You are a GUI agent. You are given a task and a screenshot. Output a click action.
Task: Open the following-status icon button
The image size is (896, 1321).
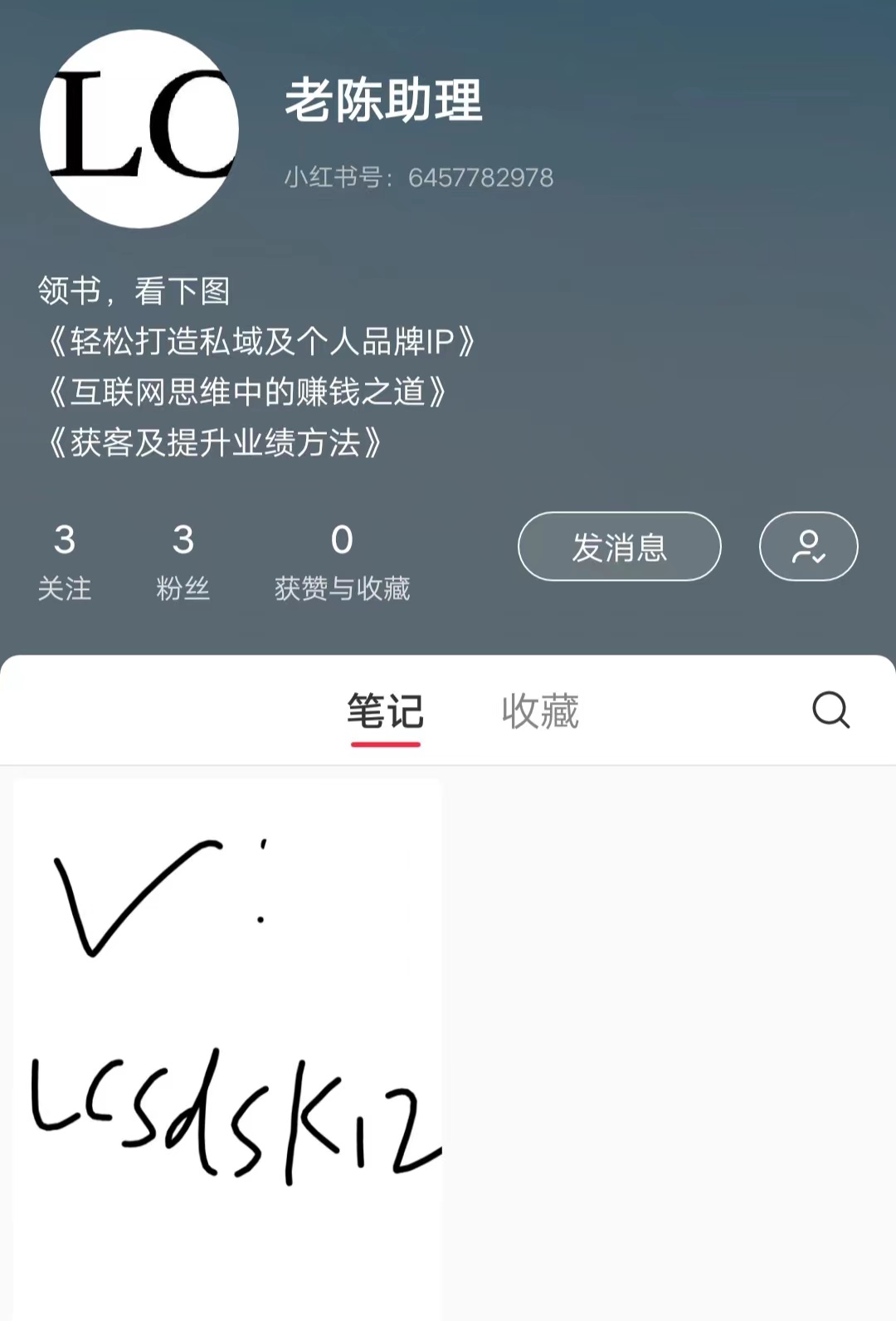[x=808, y=547]
